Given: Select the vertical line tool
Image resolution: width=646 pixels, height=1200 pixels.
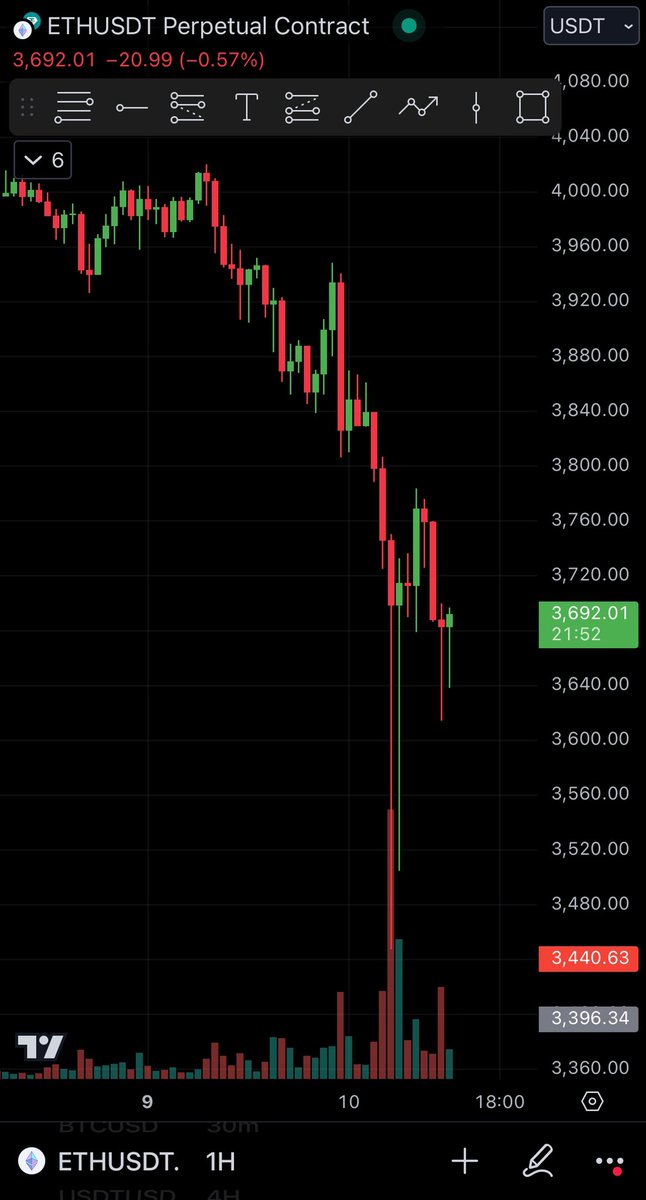Looking at the screenshot, I should 476,107.
